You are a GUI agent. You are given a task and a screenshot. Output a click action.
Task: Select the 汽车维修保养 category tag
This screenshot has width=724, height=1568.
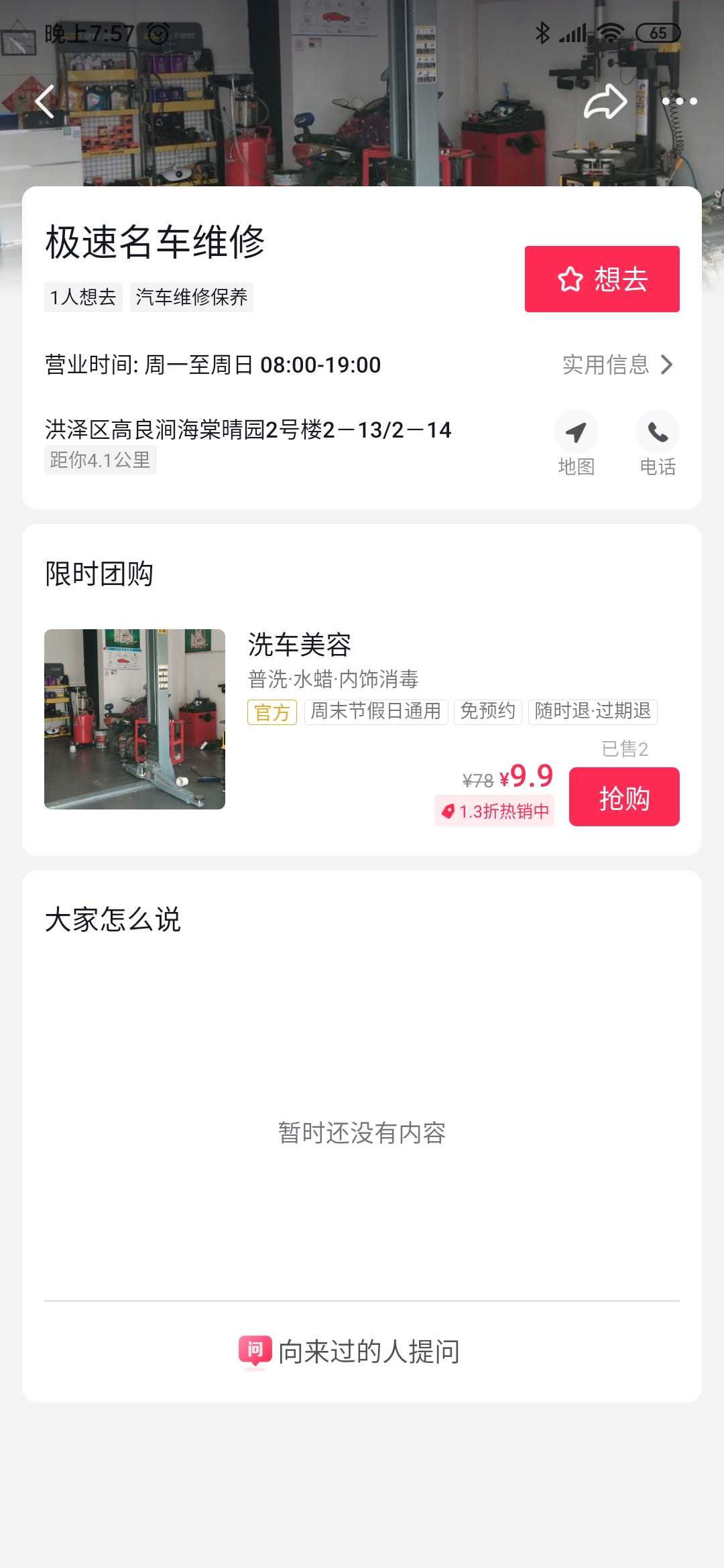click(x=191, y=297)
